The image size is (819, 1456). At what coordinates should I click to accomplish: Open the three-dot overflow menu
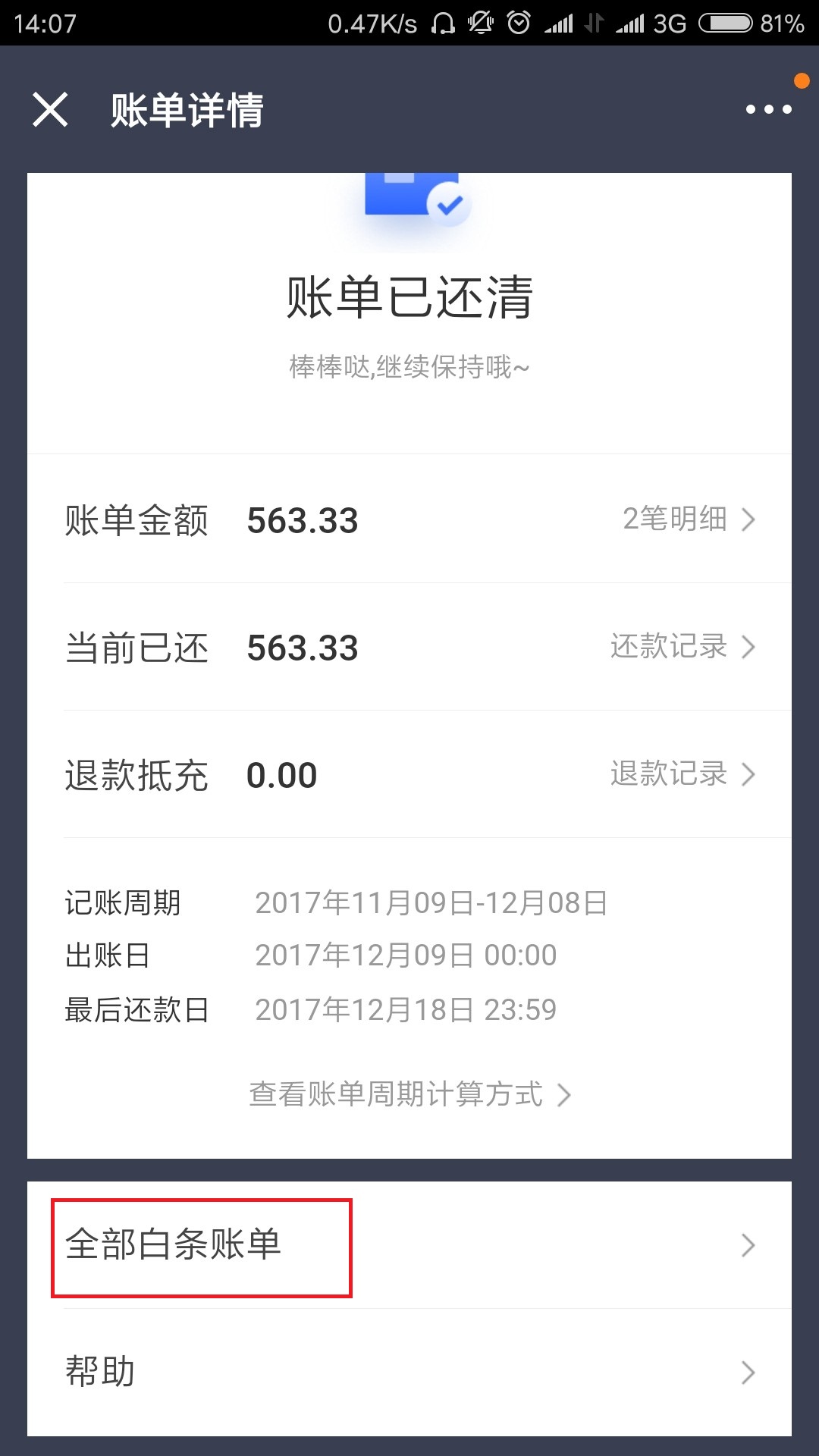(x=768, y=109)
